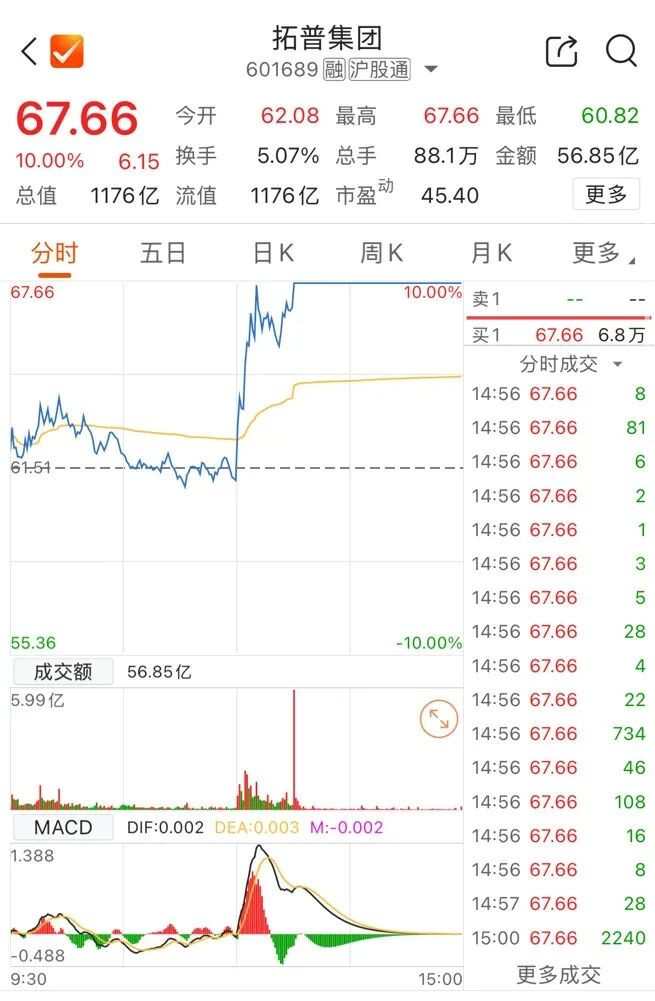Open the 日K chart tab
Image resolution: width=655 pixels, height=1001 pixels.
tap(272, 254)
